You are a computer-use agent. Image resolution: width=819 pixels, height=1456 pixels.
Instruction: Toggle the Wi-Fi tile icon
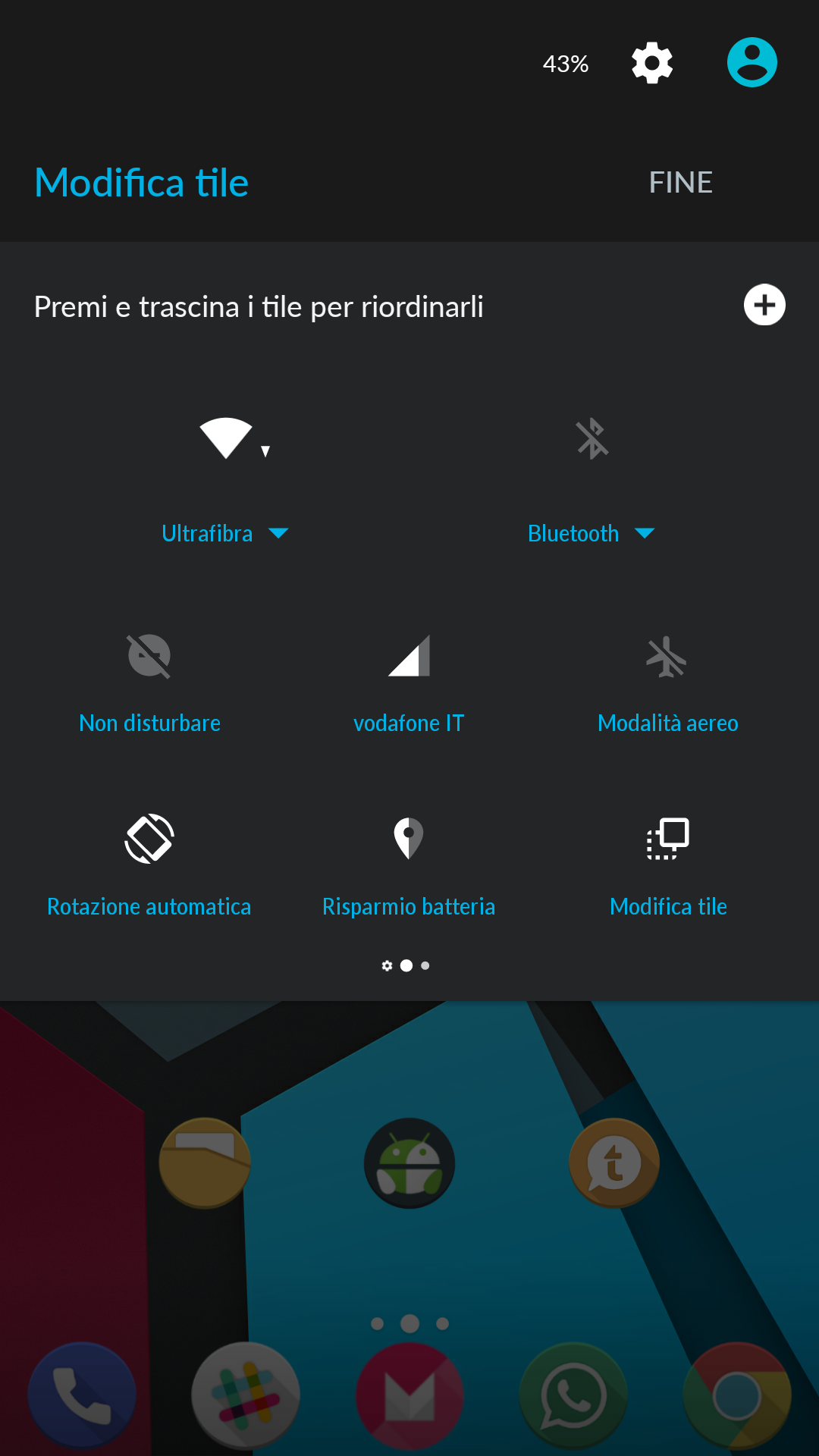pyautogui.click(x=226, y=438)
